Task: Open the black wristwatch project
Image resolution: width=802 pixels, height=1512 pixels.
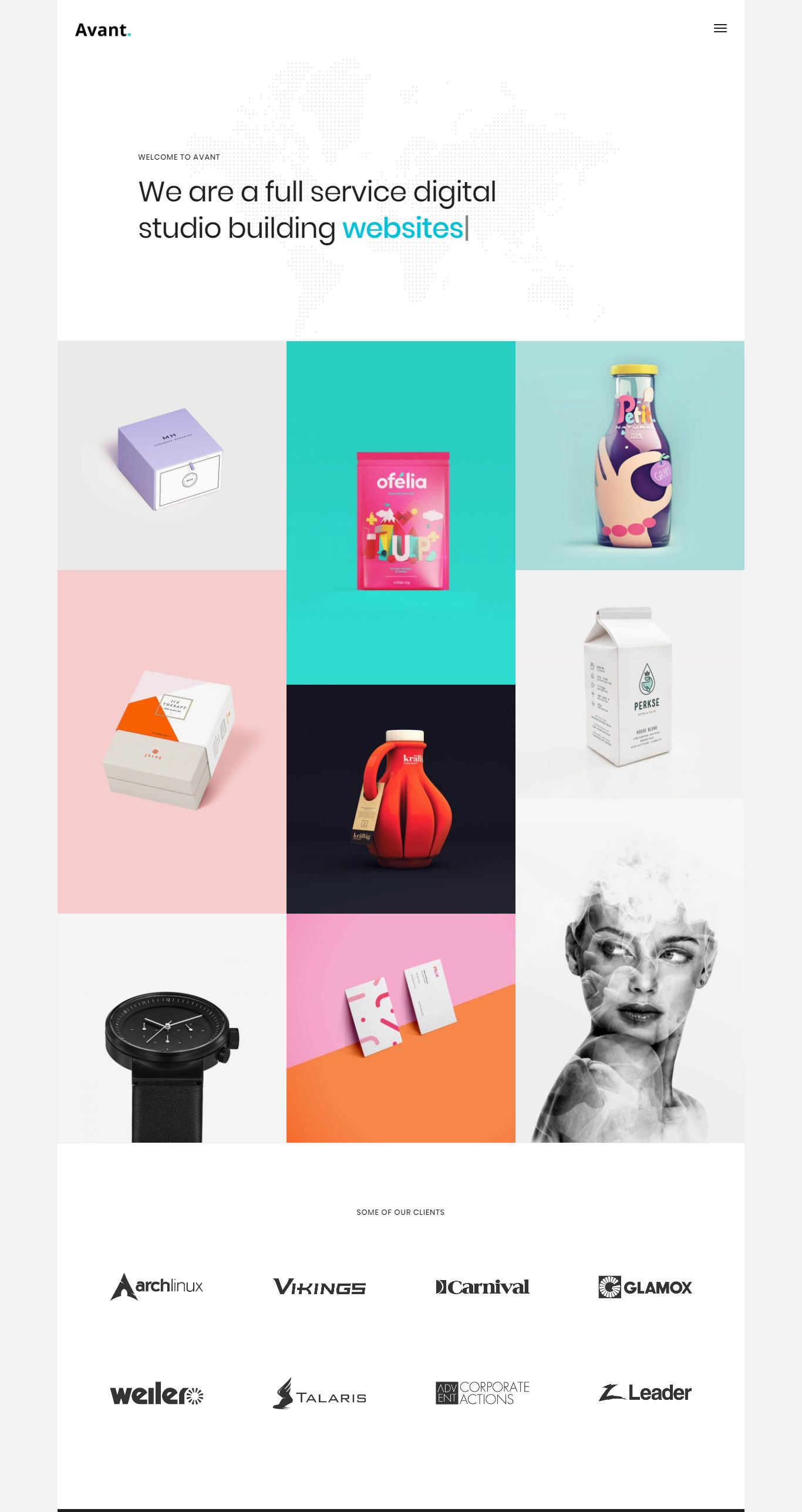Action: point(171,1028)
